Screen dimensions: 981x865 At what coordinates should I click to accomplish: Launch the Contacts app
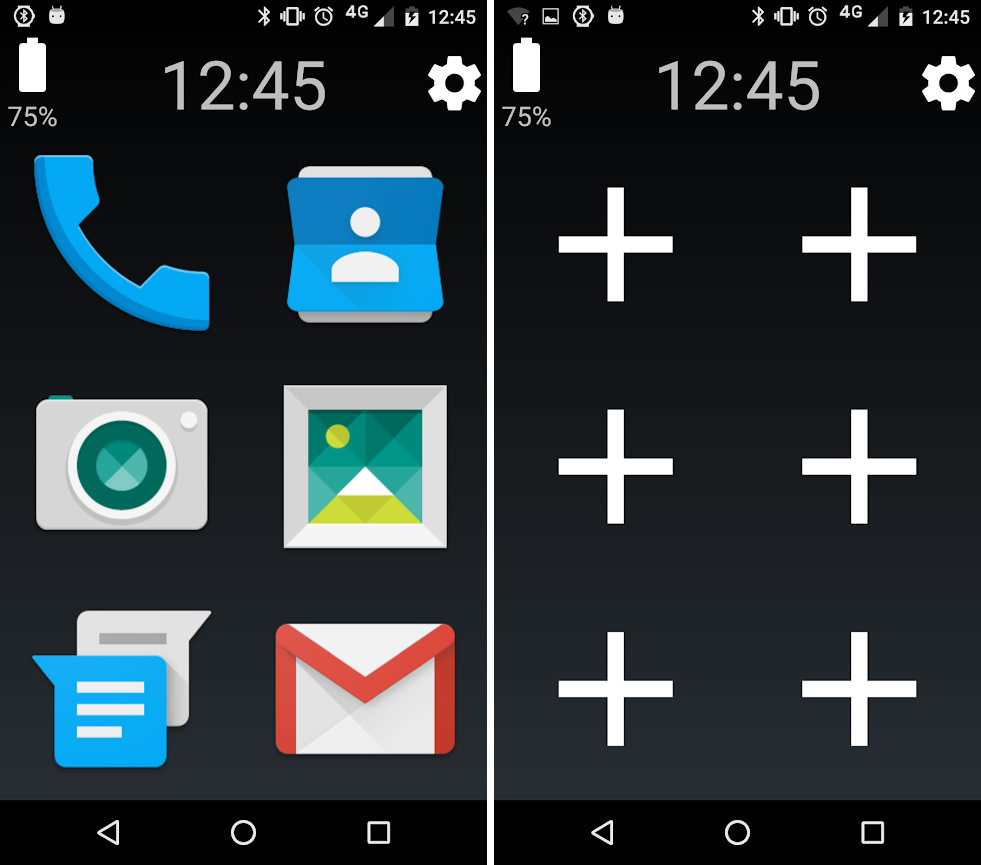365,245
